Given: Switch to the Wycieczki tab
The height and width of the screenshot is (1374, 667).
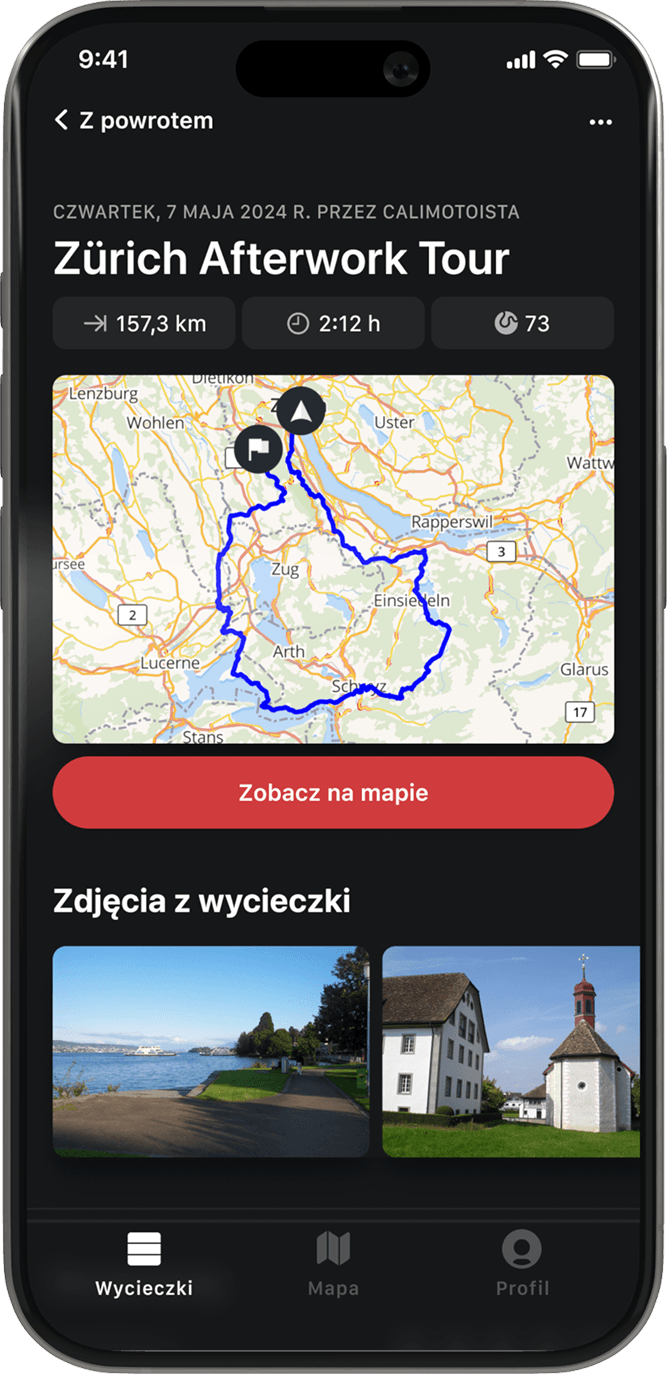Looking at the screenshot, I should pos(144,1262).
